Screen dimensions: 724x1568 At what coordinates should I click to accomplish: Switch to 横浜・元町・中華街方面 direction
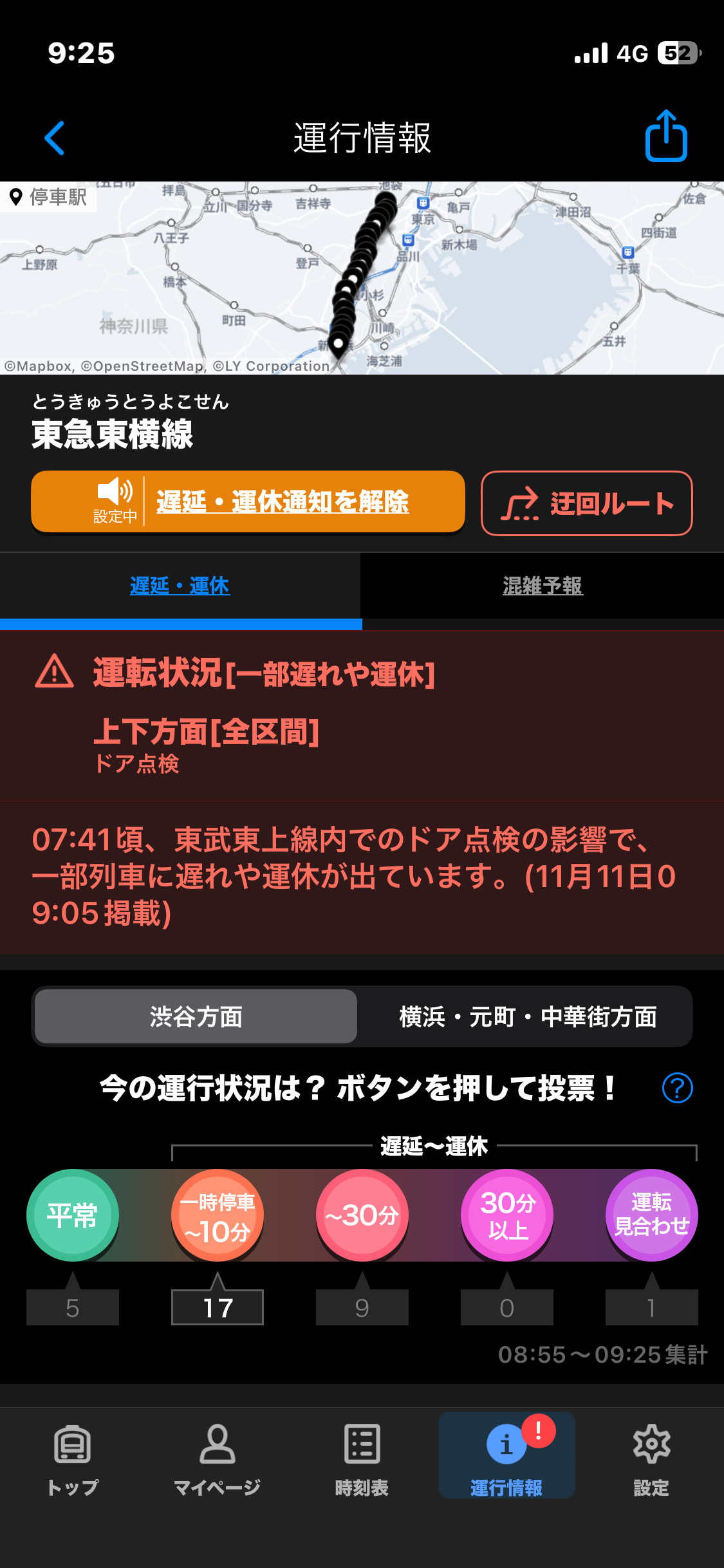pyautogui.click(x=527, y=1017)
